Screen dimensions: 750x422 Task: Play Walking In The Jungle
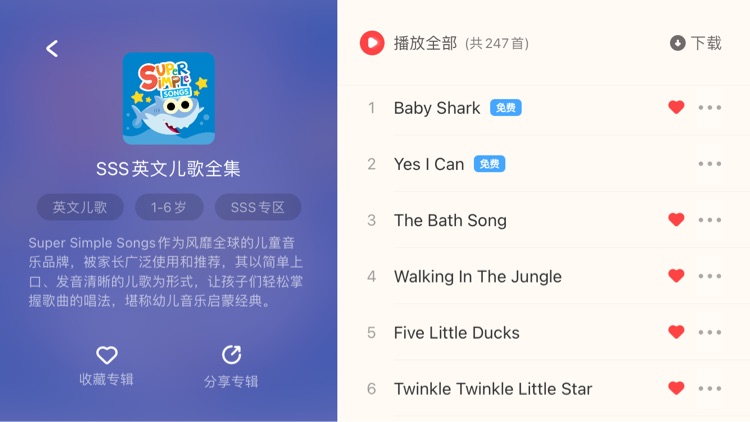(477, 276)
